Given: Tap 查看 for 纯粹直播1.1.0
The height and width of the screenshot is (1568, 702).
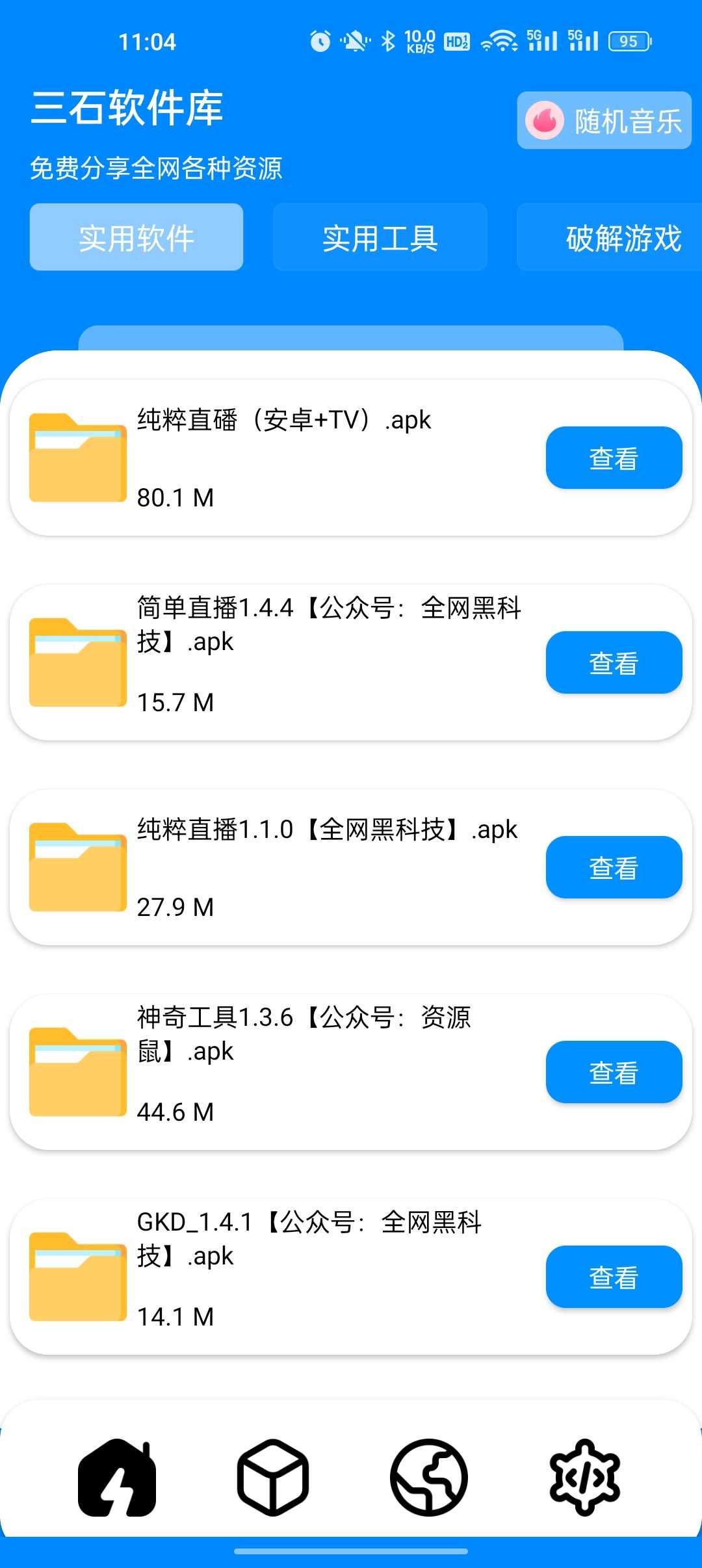Looking at the screenshot, I should (614, 867).
